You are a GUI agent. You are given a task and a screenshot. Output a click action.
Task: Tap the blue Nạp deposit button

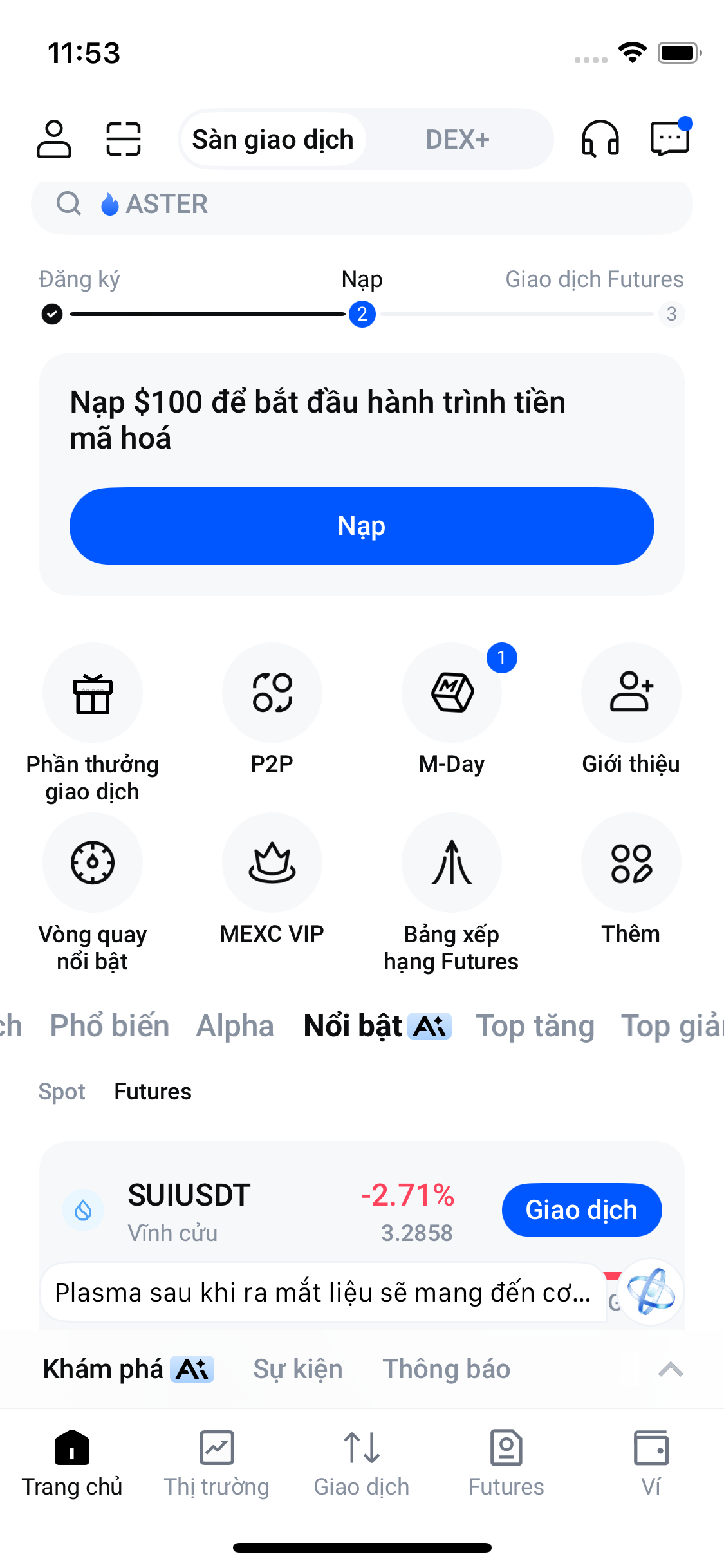[362, 526]
